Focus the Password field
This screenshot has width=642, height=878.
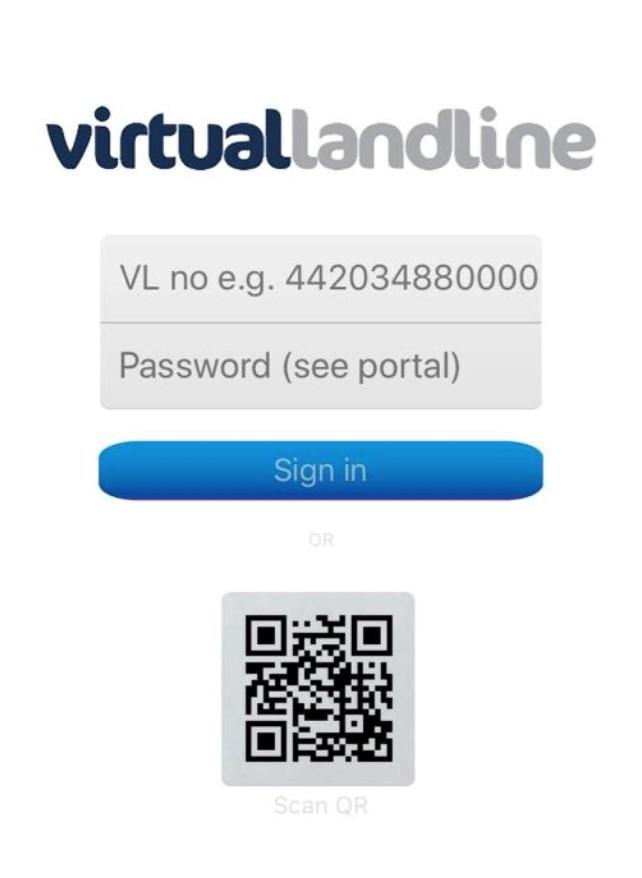click(320, 366)
